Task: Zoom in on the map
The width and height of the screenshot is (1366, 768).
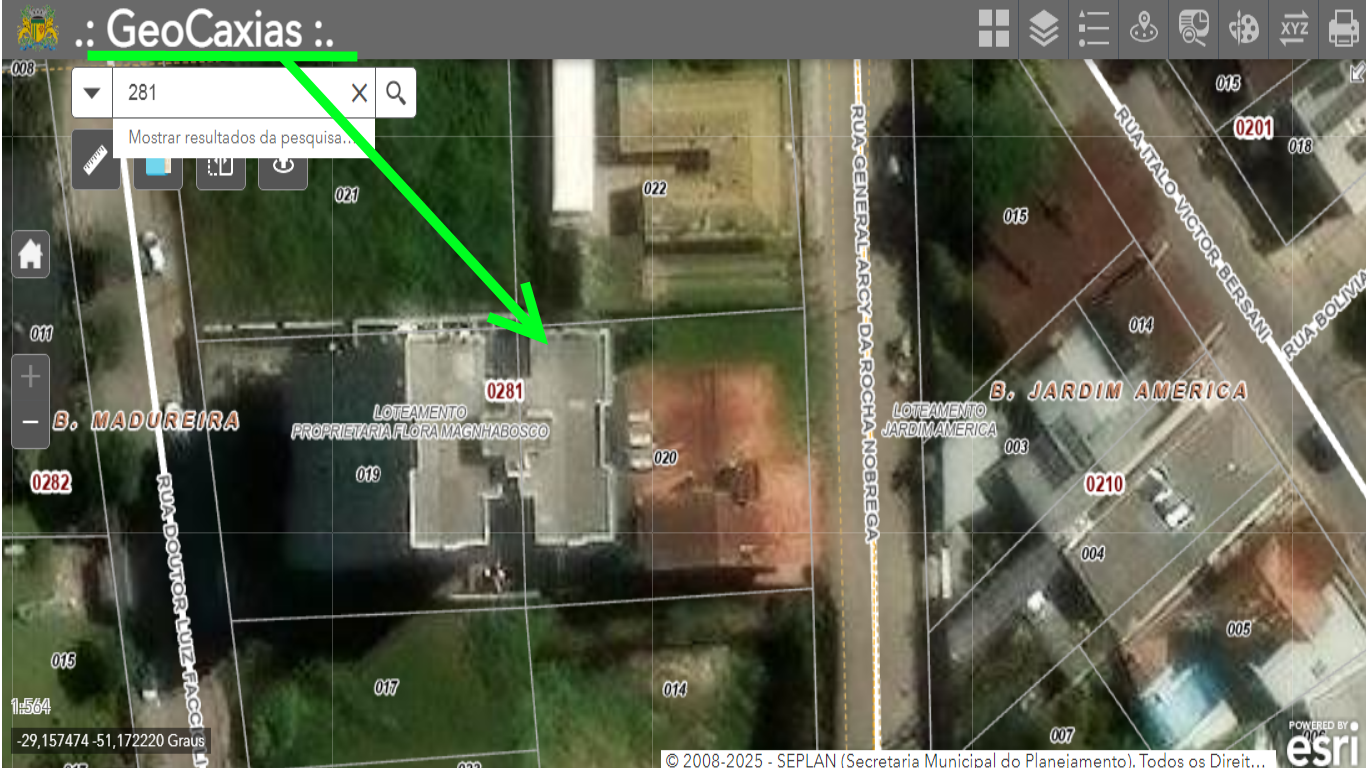Action: 30,376
